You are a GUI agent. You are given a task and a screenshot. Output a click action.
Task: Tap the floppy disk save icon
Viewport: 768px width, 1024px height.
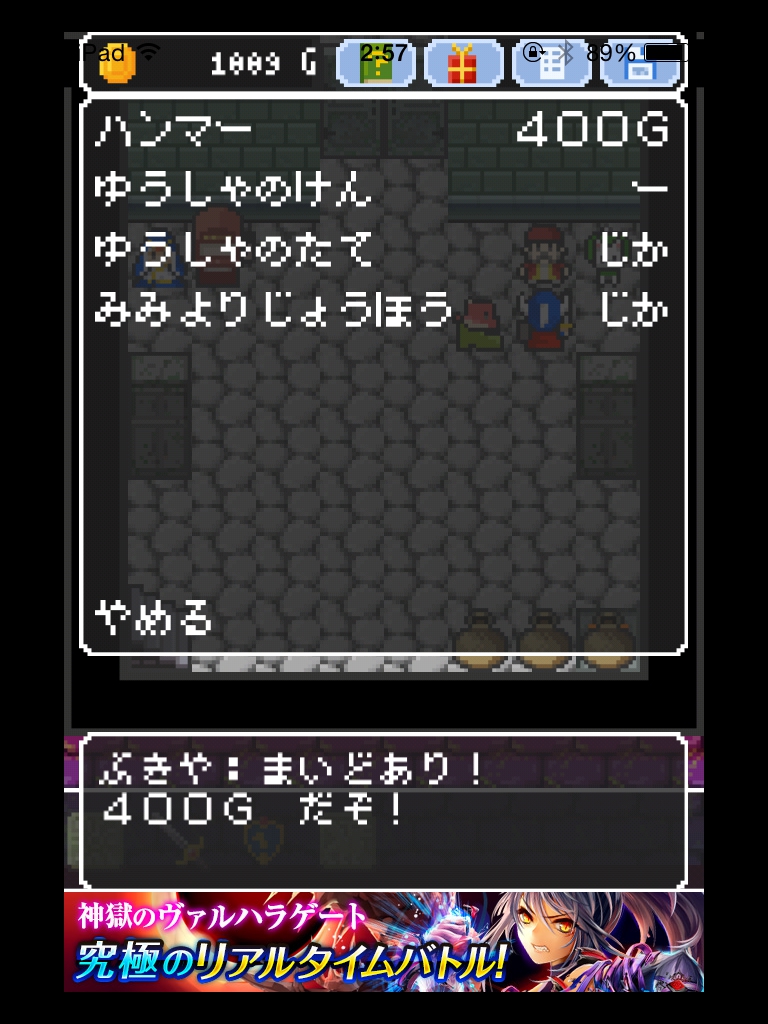point(640,63)
